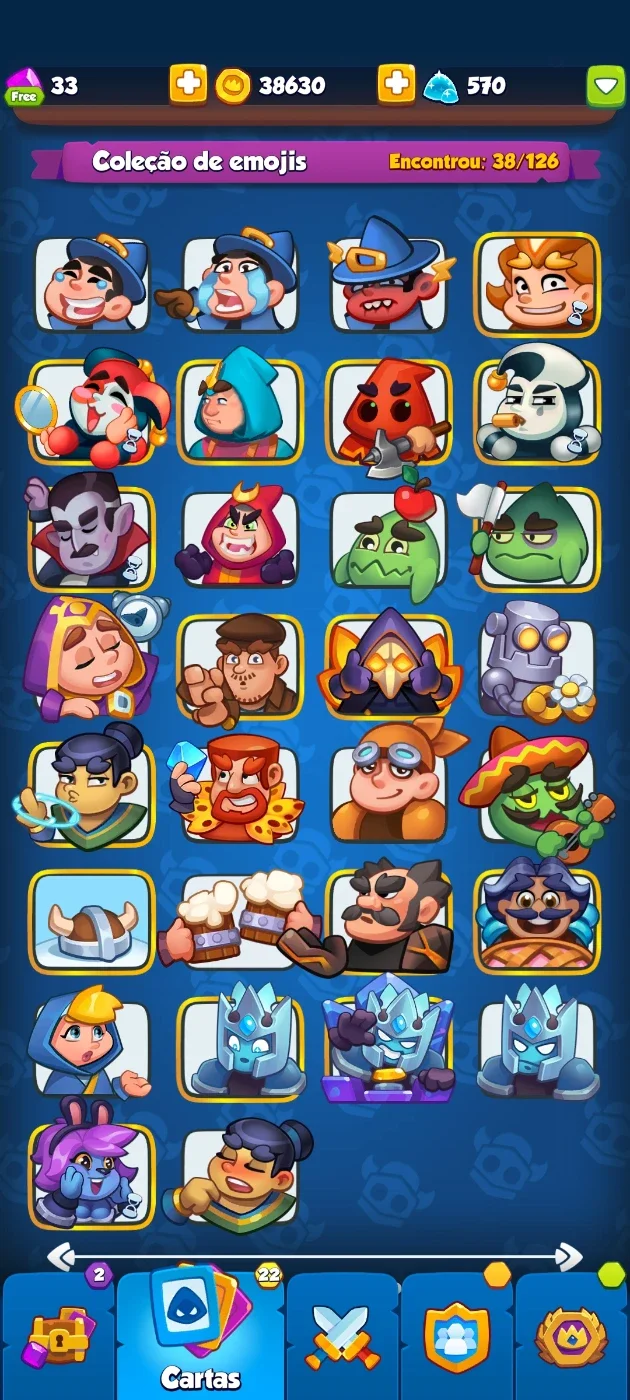
Task: Open the crown laurel tab
Action: tap(571, 1336)
